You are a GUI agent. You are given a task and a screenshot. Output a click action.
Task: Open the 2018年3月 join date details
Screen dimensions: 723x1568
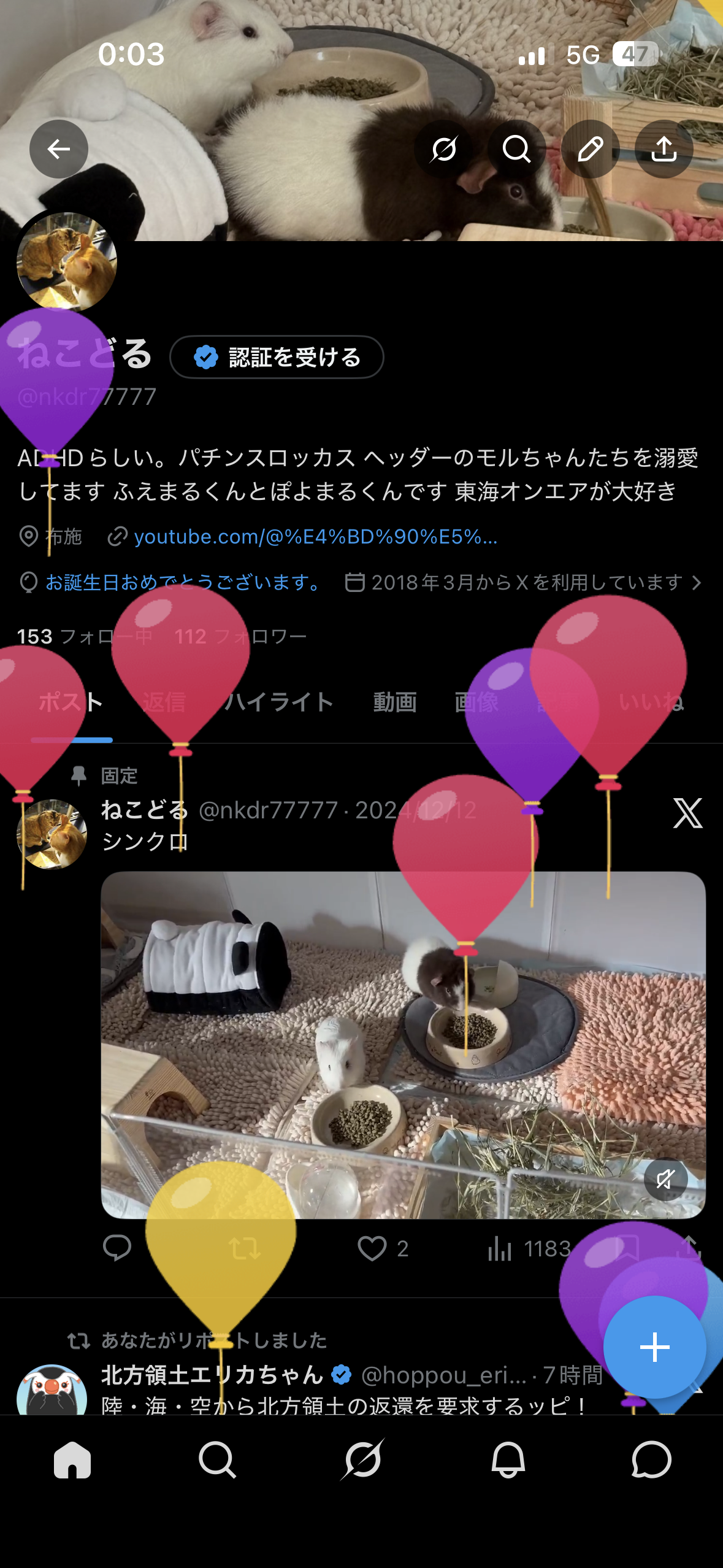coord(526,582)
